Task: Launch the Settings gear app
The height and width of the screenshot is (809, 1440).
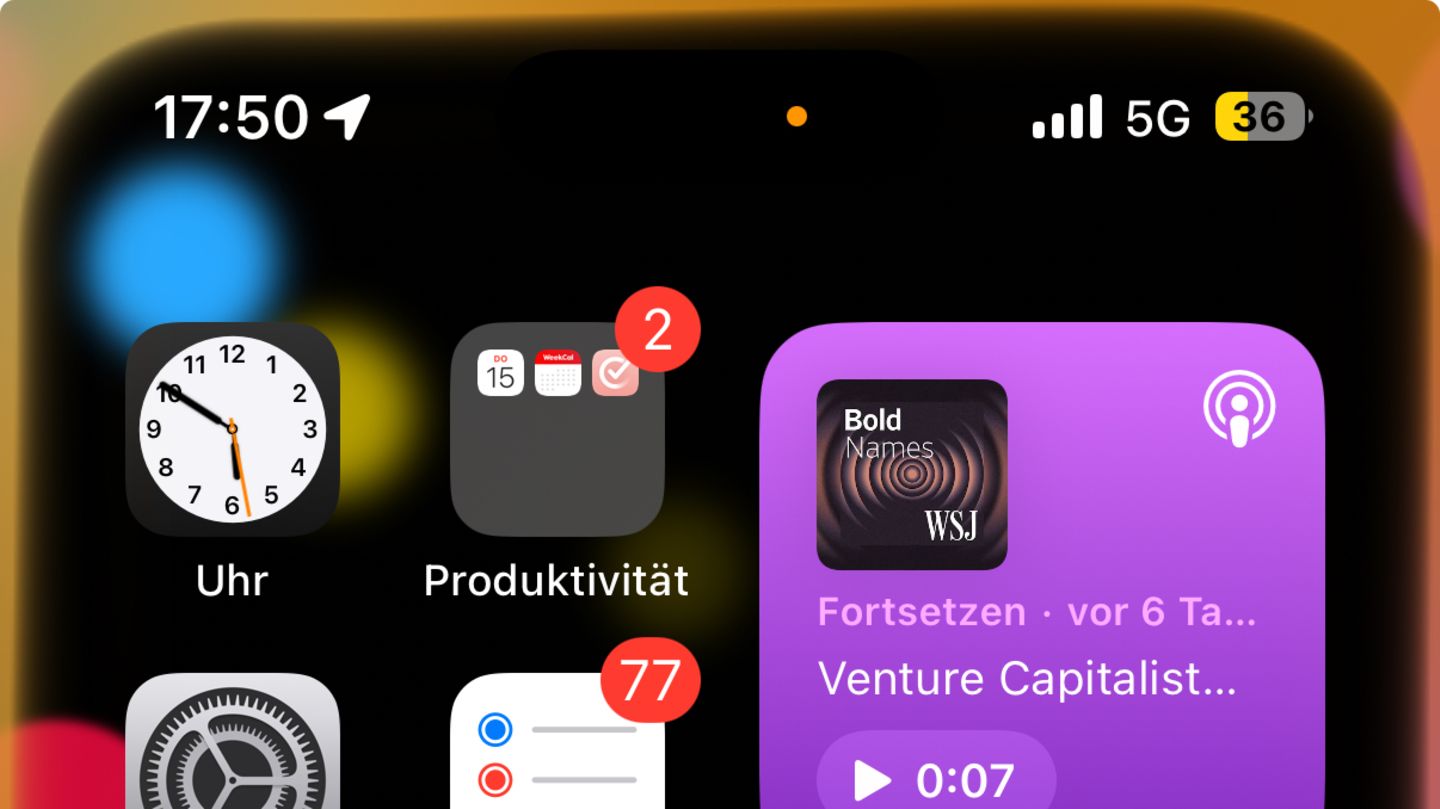Action: 232,745
